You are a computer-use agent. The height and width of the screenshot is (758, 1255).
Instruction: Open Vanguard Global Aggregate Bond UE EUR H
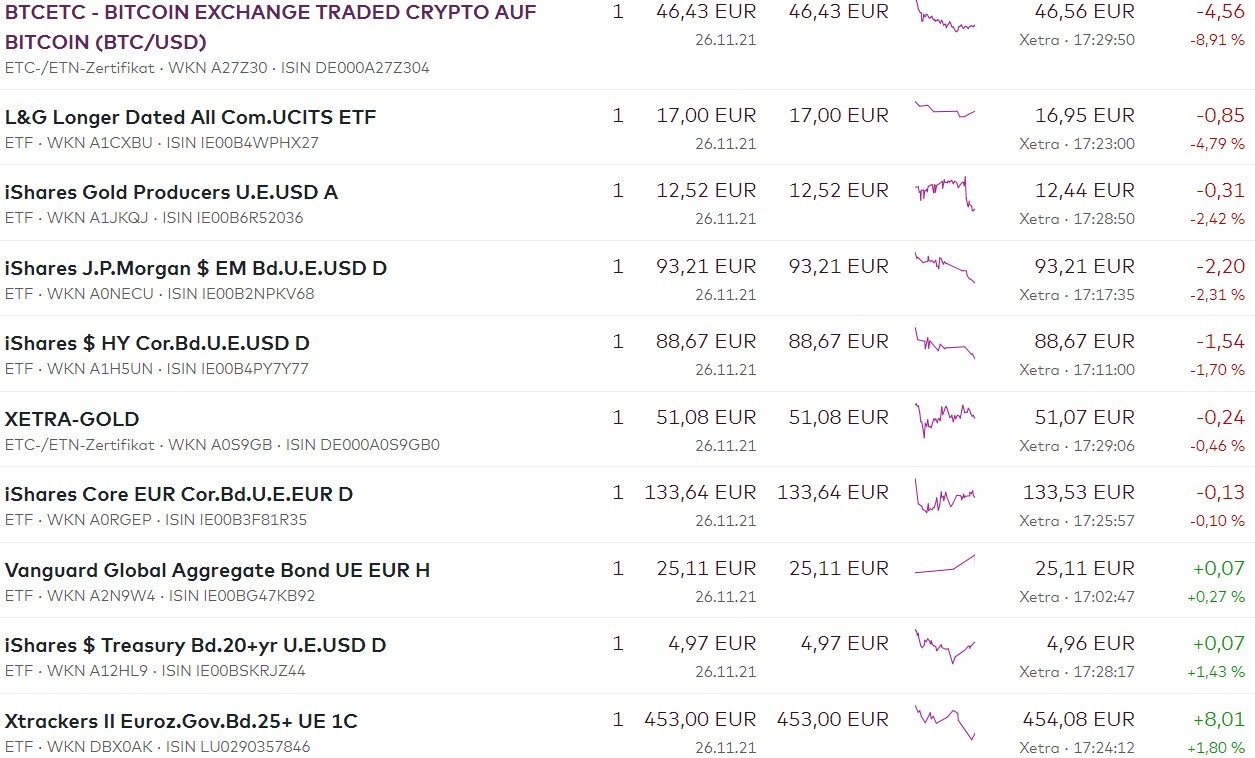tap(217, 570)
